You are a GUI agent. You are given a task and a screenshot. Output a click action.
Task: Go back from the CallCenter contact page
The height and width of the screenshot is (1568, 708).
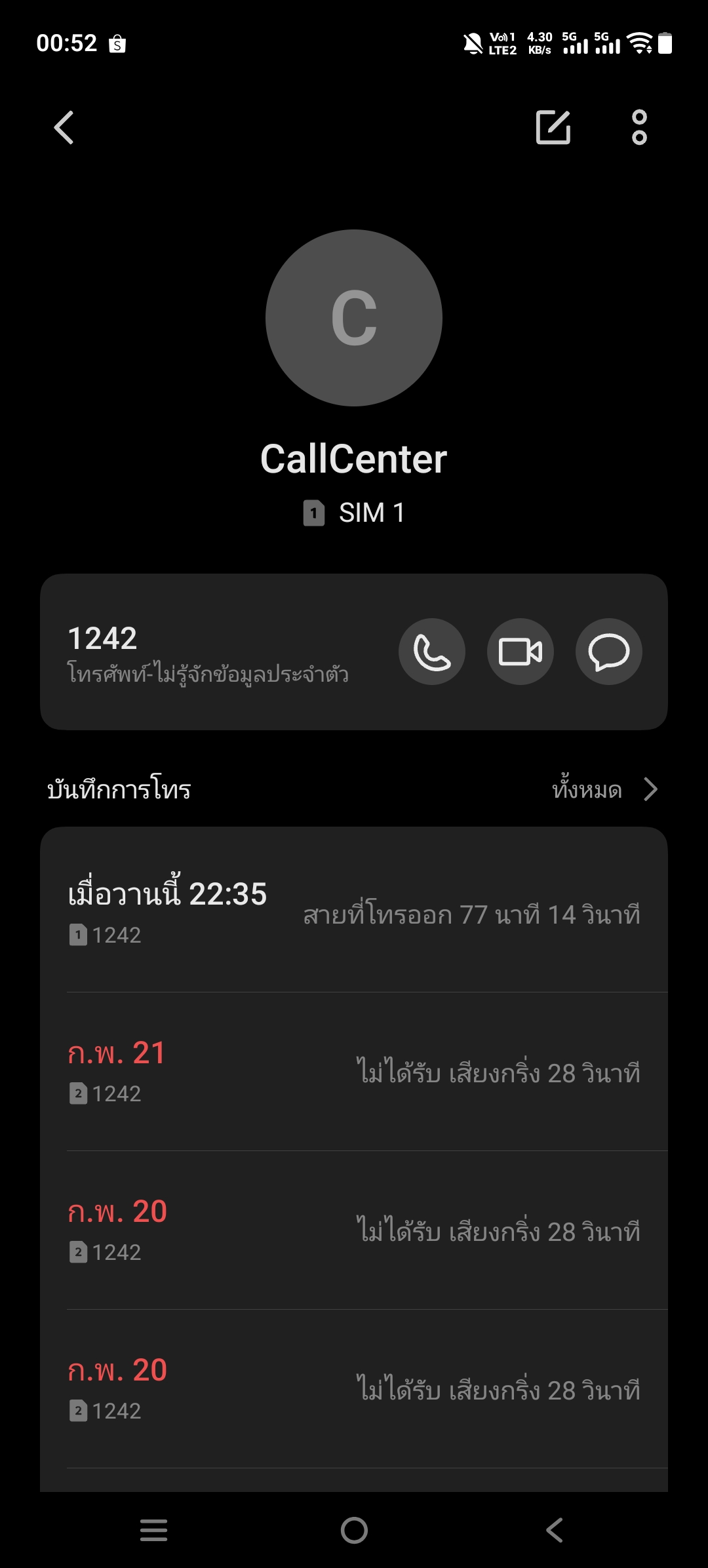[64, 127]
